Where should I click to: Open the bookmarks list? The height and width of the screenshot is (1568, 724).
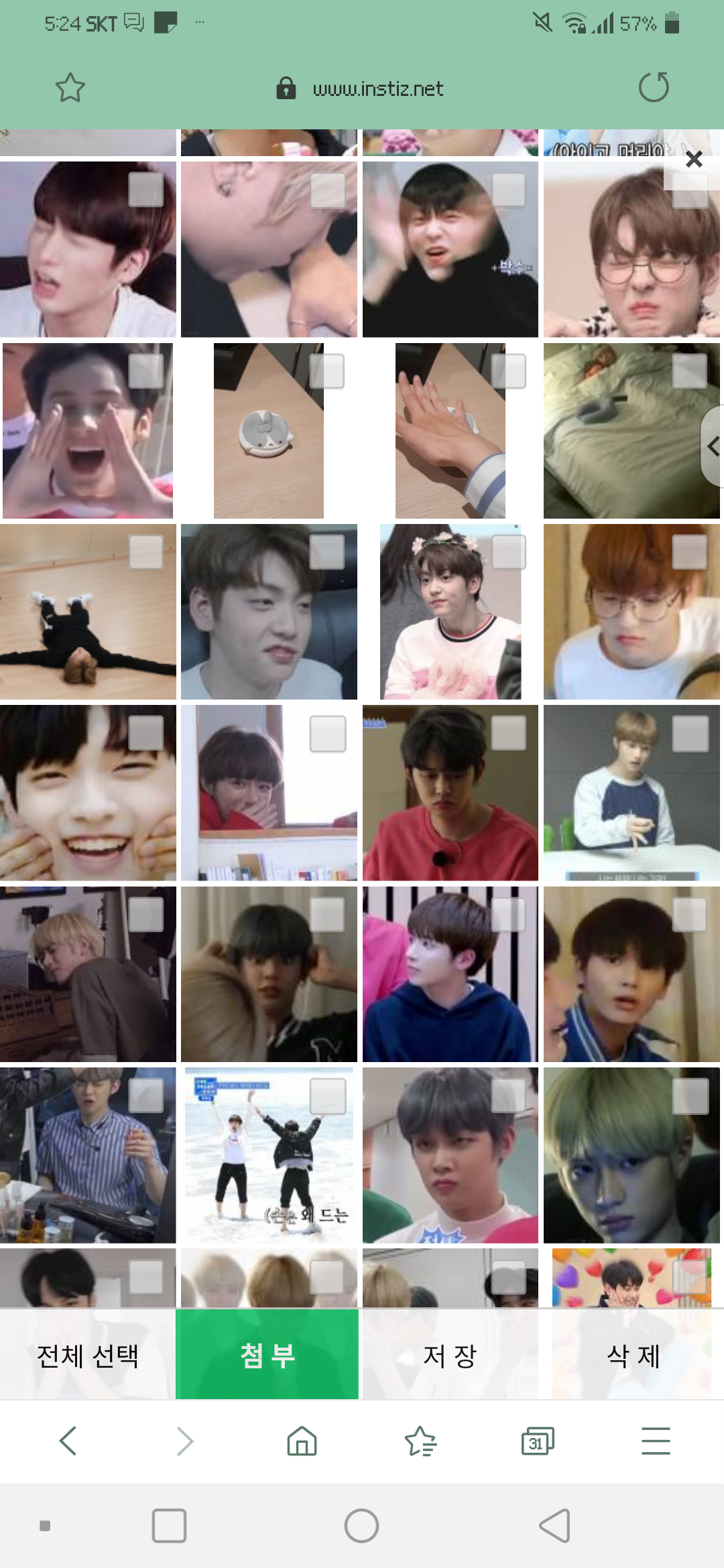tap(420, 1441)
